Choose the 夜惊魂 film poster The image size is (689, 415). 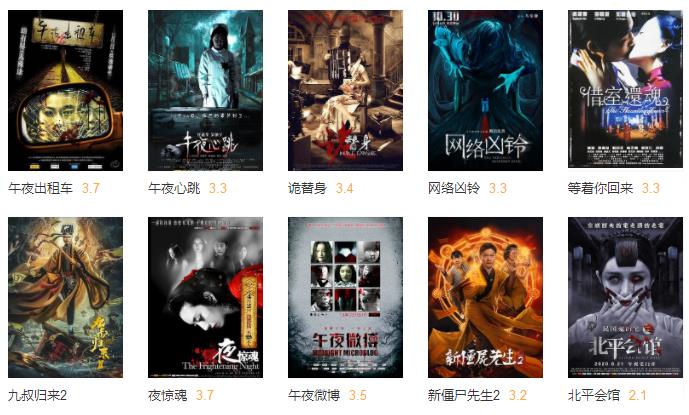click(x=205, y=297)
